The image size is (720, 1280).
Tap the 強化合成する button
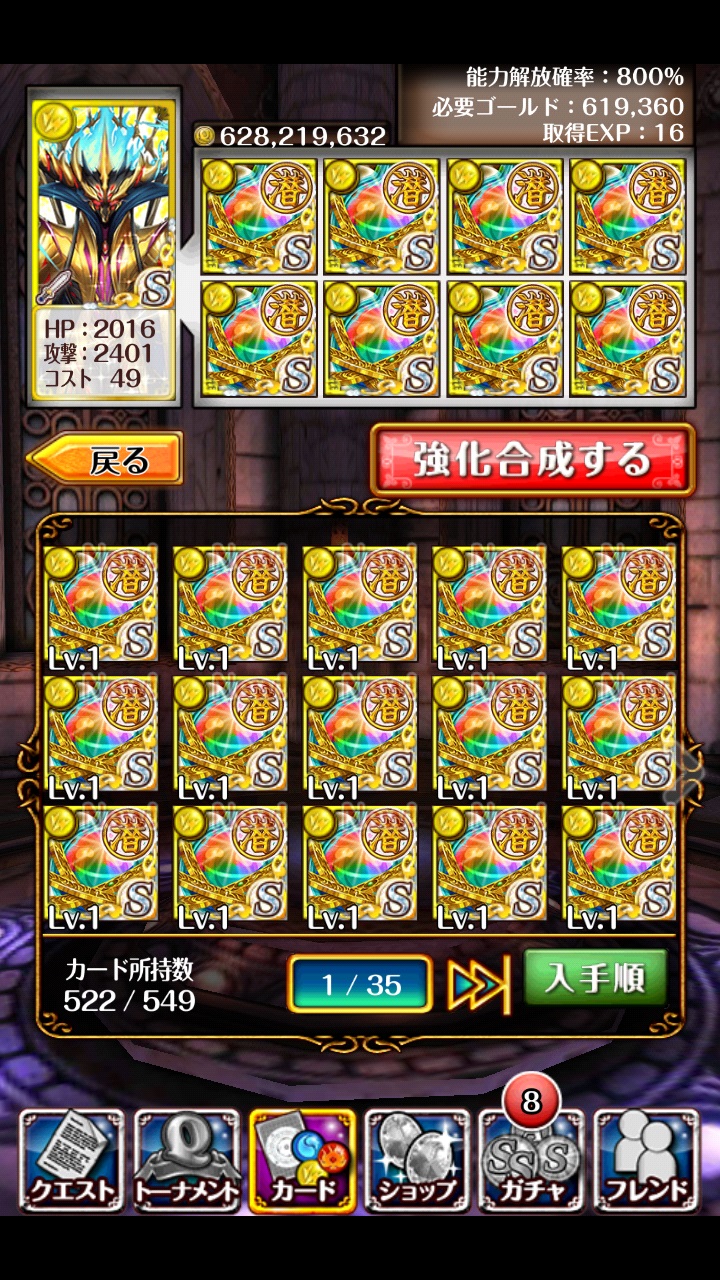pyautogui.click(x=532, y=460)
